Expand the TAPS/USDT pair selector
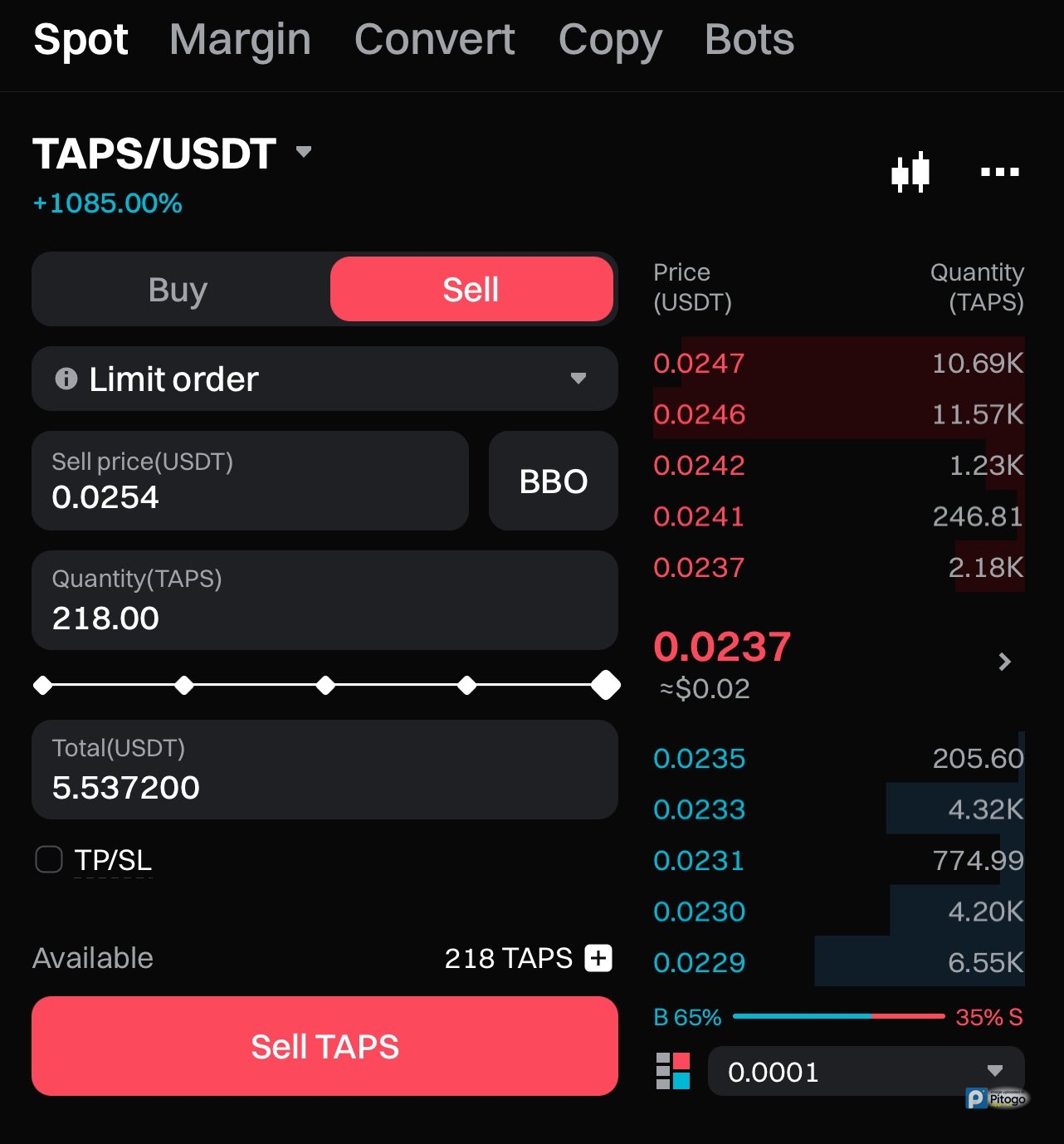Viewport: 1064px width, 1144px height. pyautogui.click(x=304, y=152)
